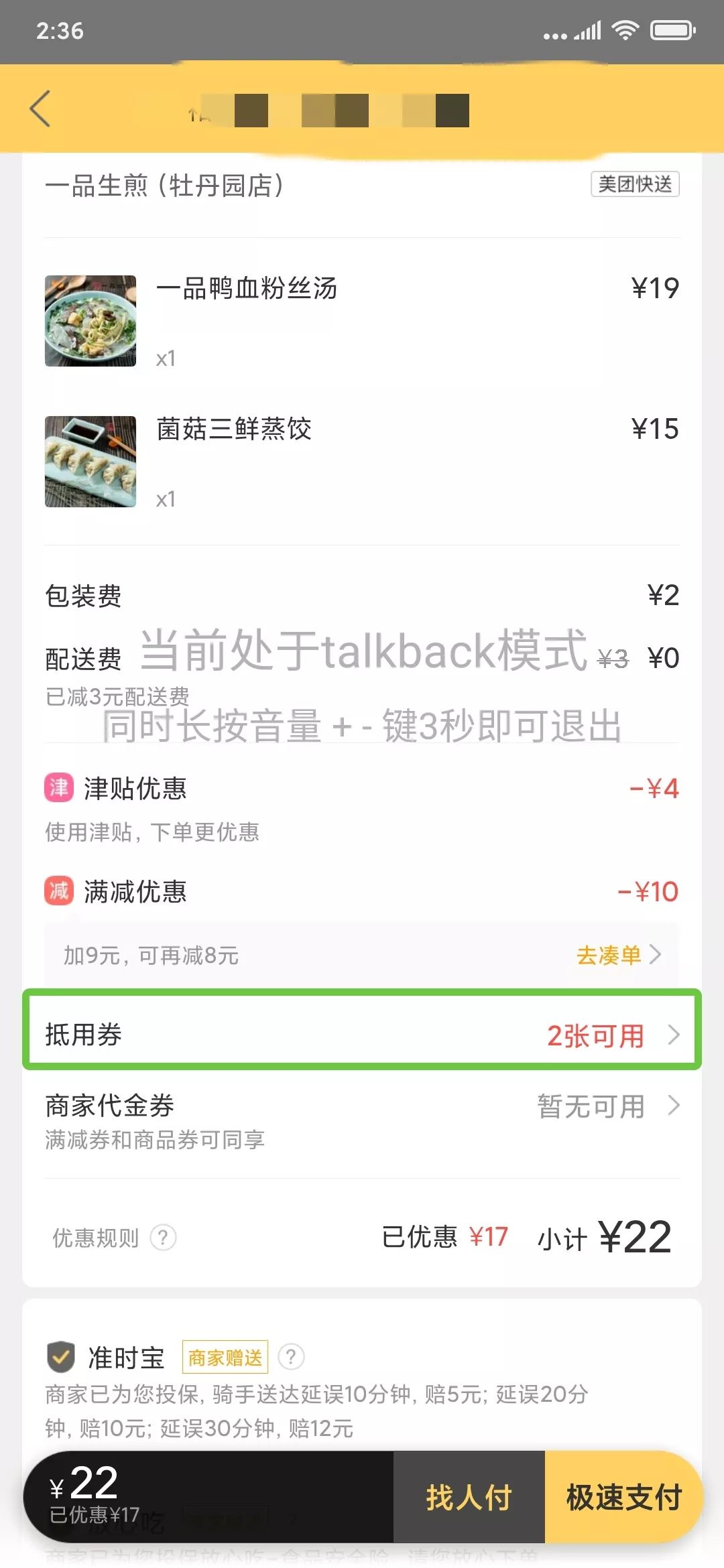Screen dimensions: 724x1568
Task: Open the 抵用券 coupon row
Action: point(362,1035)
